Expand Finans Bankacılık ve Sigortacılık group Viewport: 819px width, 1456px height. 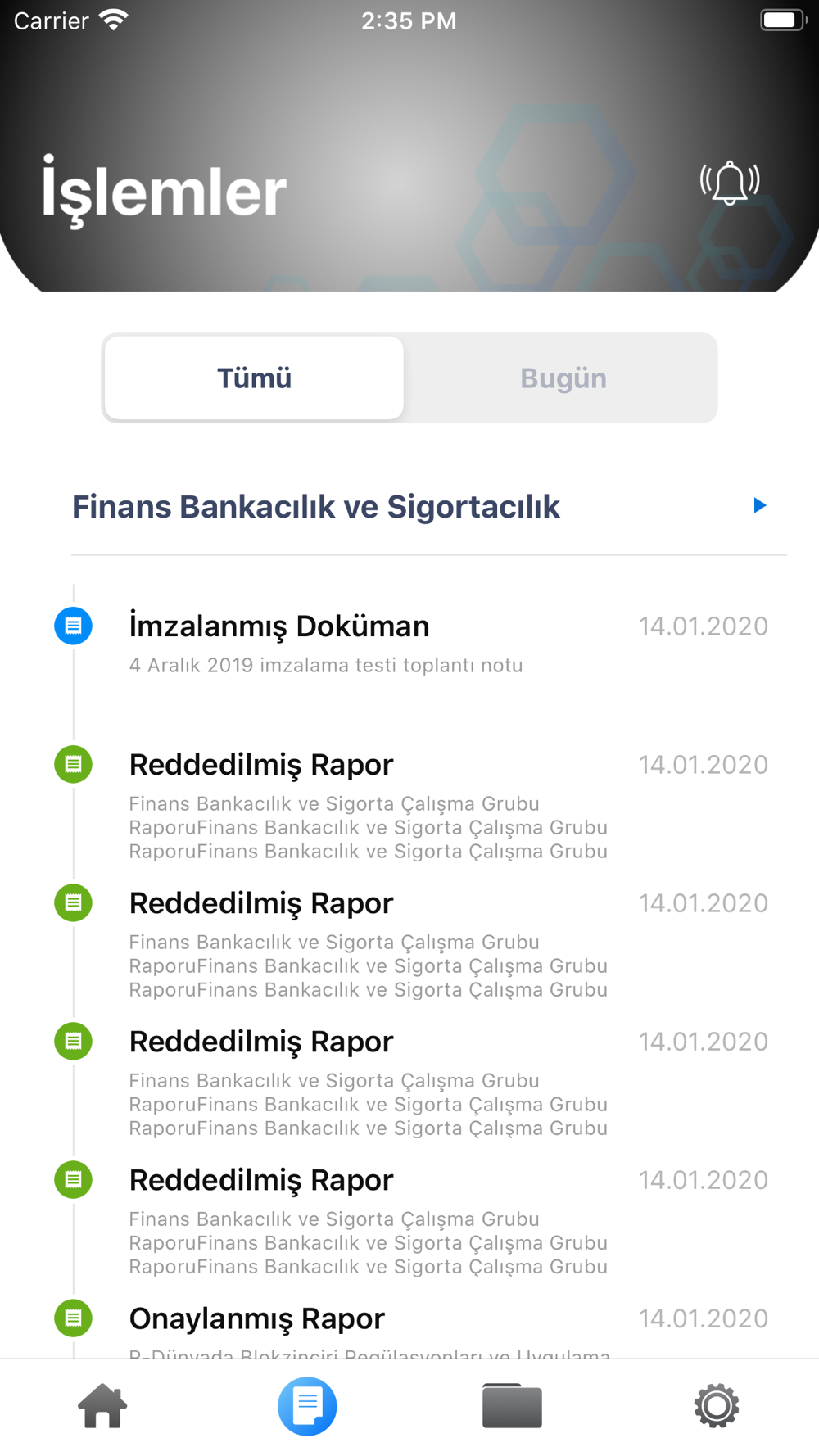coord(759,506)
